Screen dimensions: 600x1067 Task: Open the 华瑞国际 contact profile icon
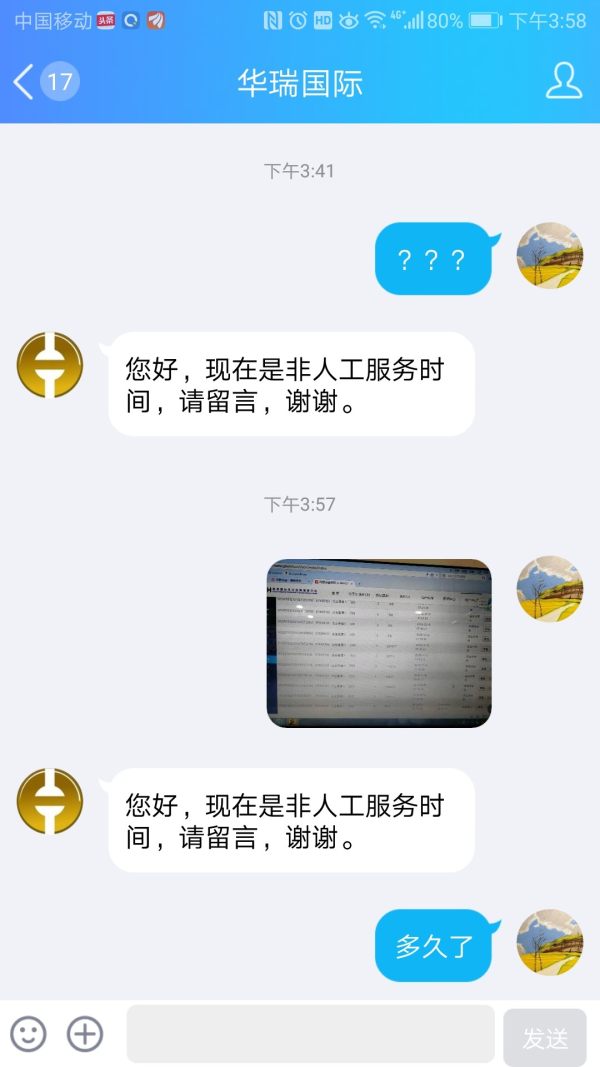click(563, 81)
